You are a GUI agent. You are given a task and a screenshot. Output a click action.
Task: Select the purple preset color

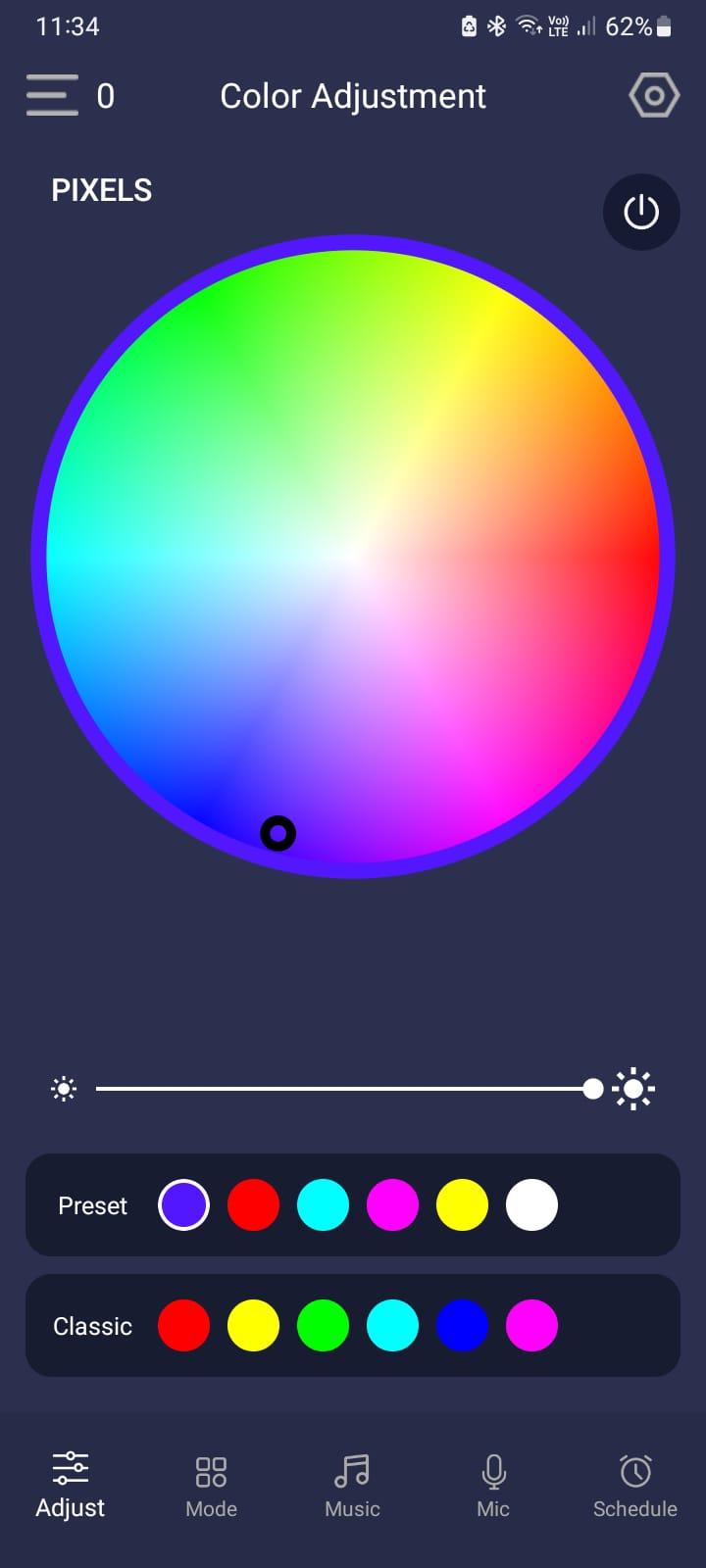[183, 1205]
